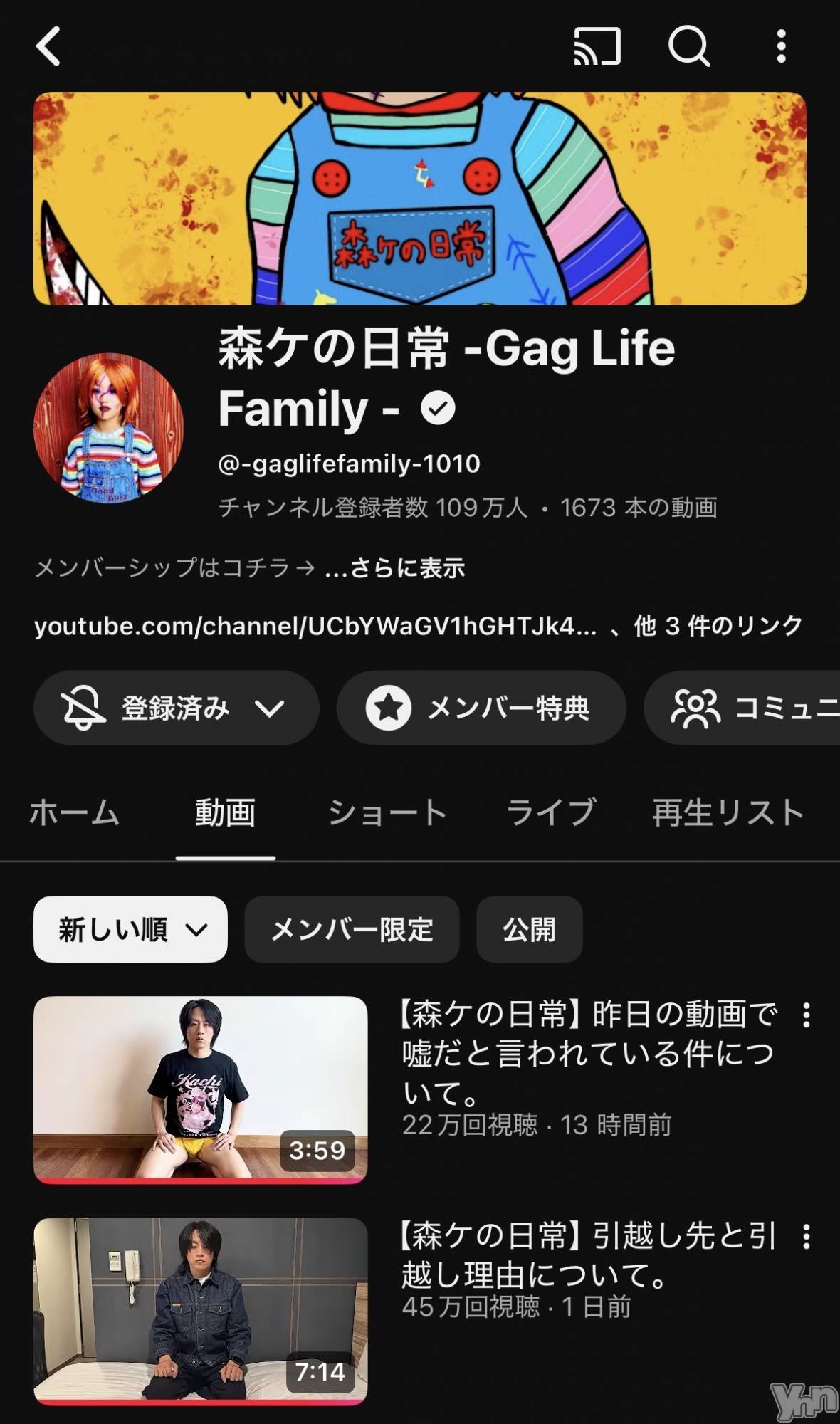Open options for the 昨日の動画で嘘だと言われている件 video
Image resolution: width=840 pixels, height=1424 pixels.
click(x=806, y=1015)
